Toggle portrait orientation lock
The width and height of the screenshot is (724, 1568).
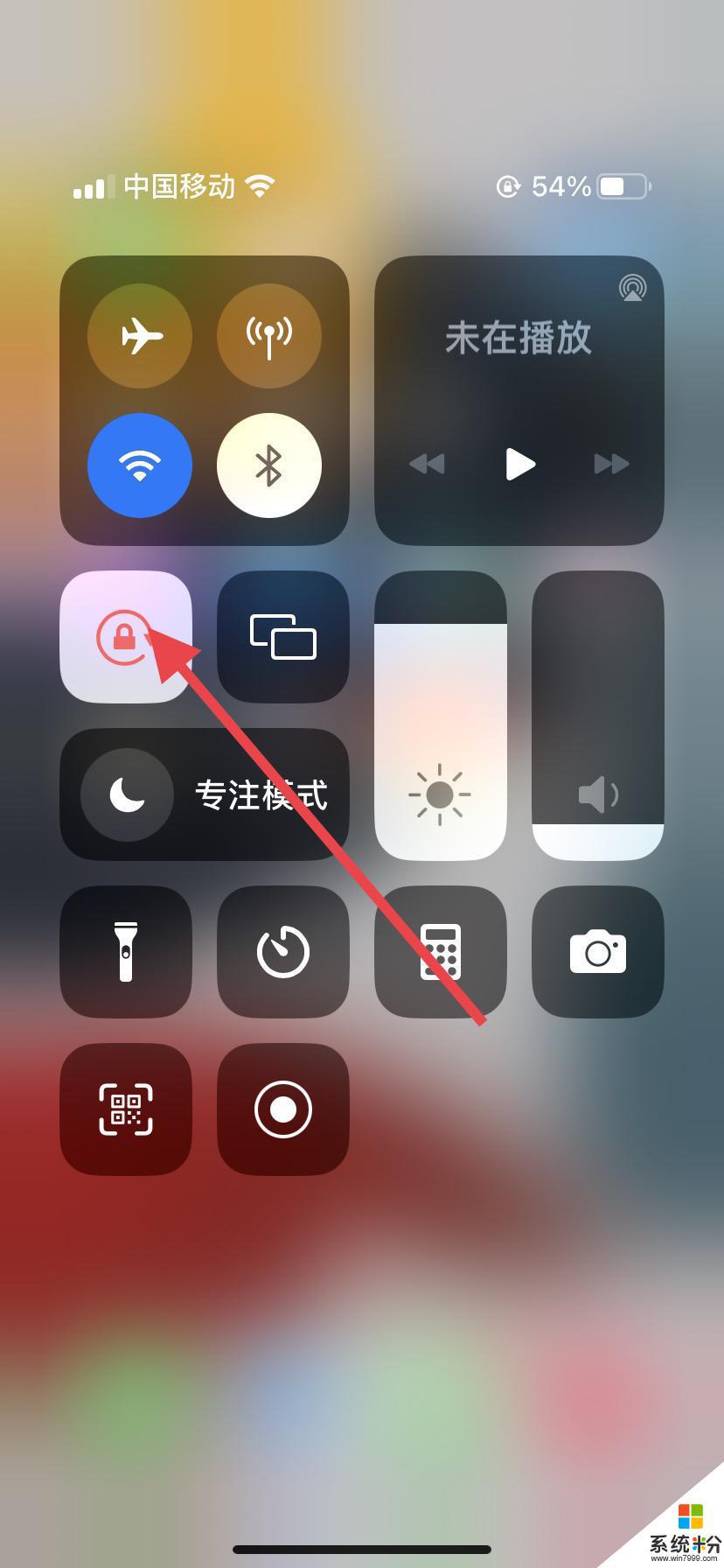pyautogui.click(x=125, y=637)
